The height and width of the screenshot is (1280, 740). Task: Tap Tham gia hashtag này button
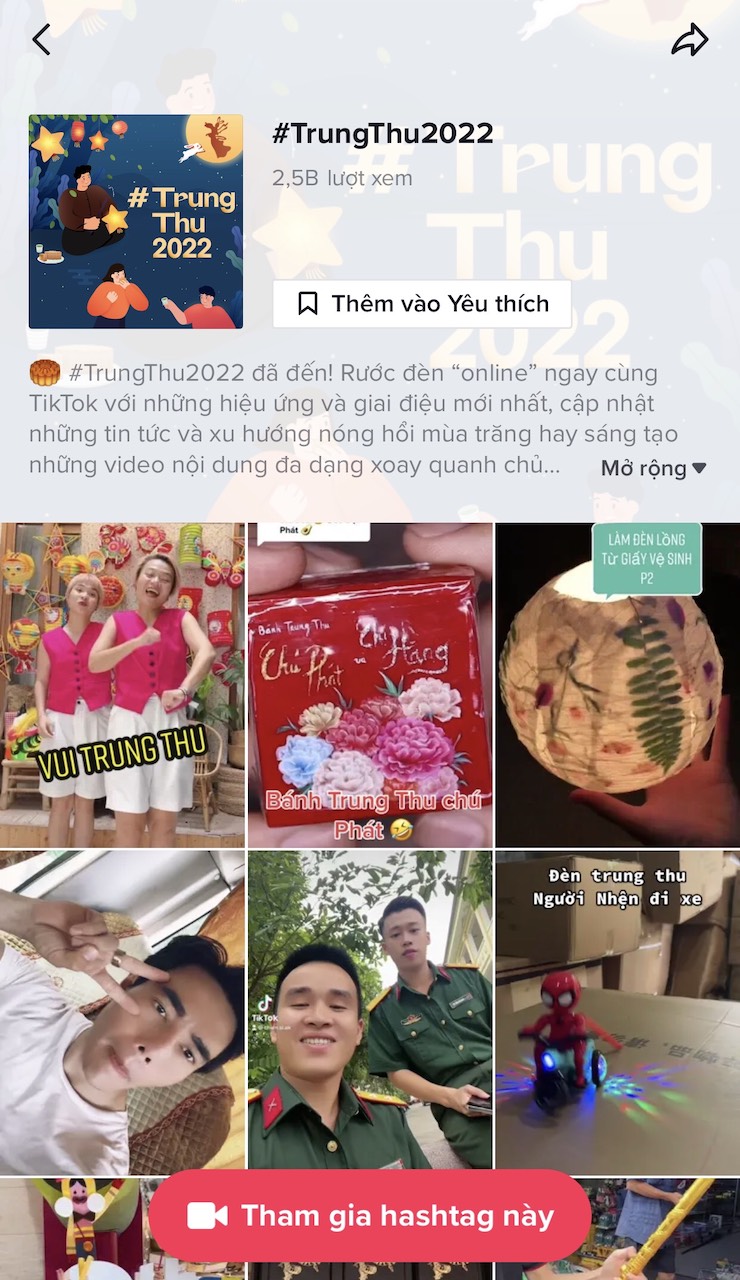(x=370, y=1216)
